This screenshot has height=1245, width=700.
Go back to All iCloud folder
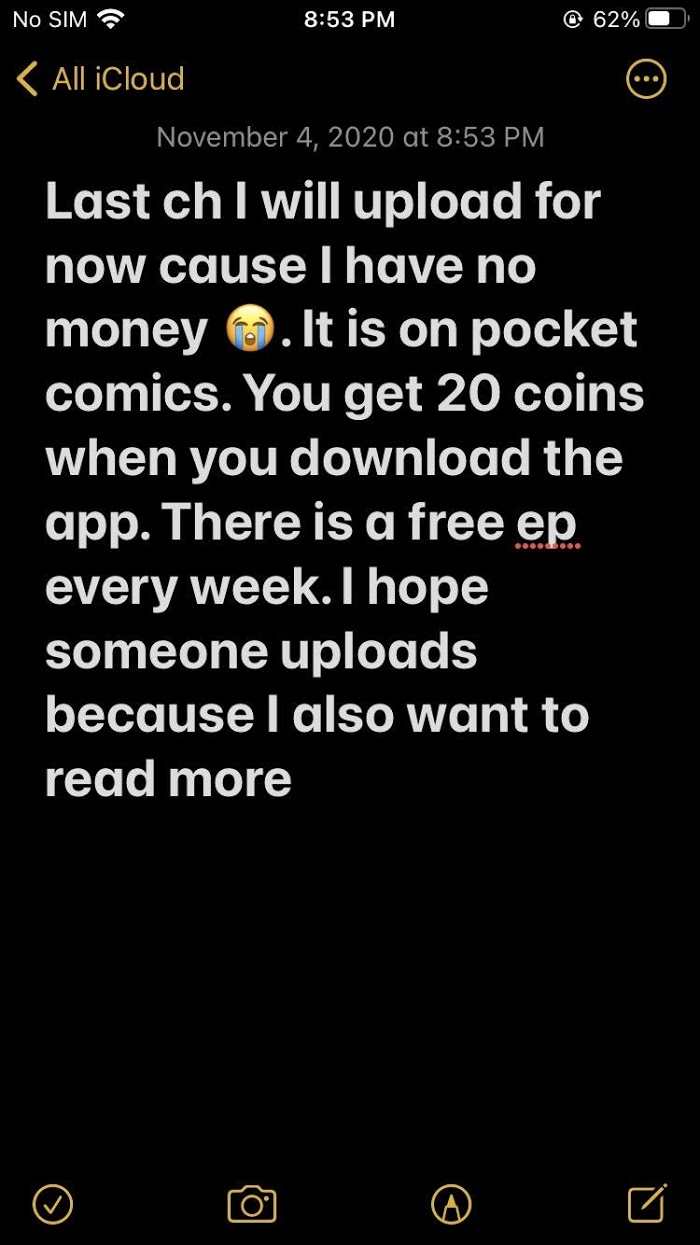click(100, 79)
